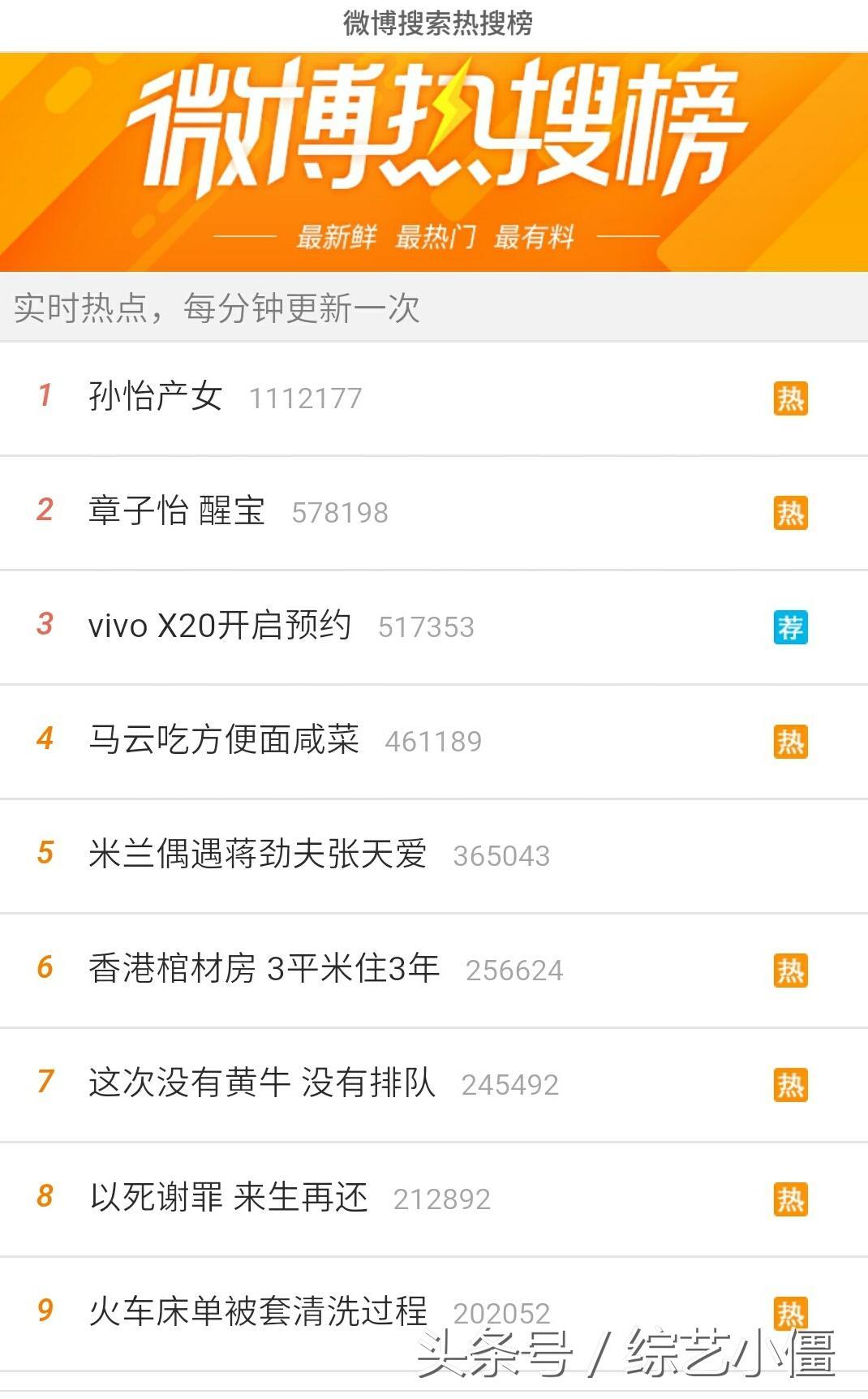Tap the entry 香港棺材房 3平米住3年

coord(434,971)
